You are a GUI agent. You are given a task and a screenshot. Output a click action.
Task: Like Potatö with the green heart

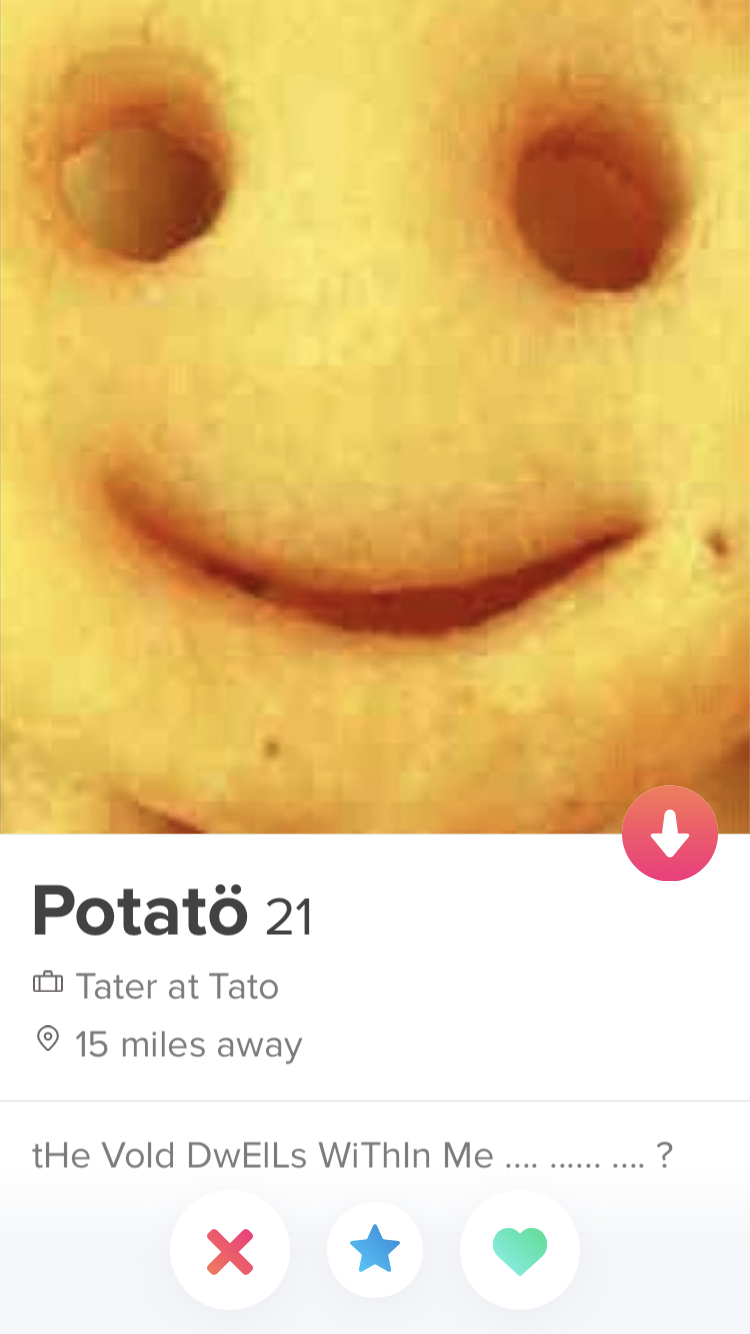pyautogui.click(x=520, y=1251)
